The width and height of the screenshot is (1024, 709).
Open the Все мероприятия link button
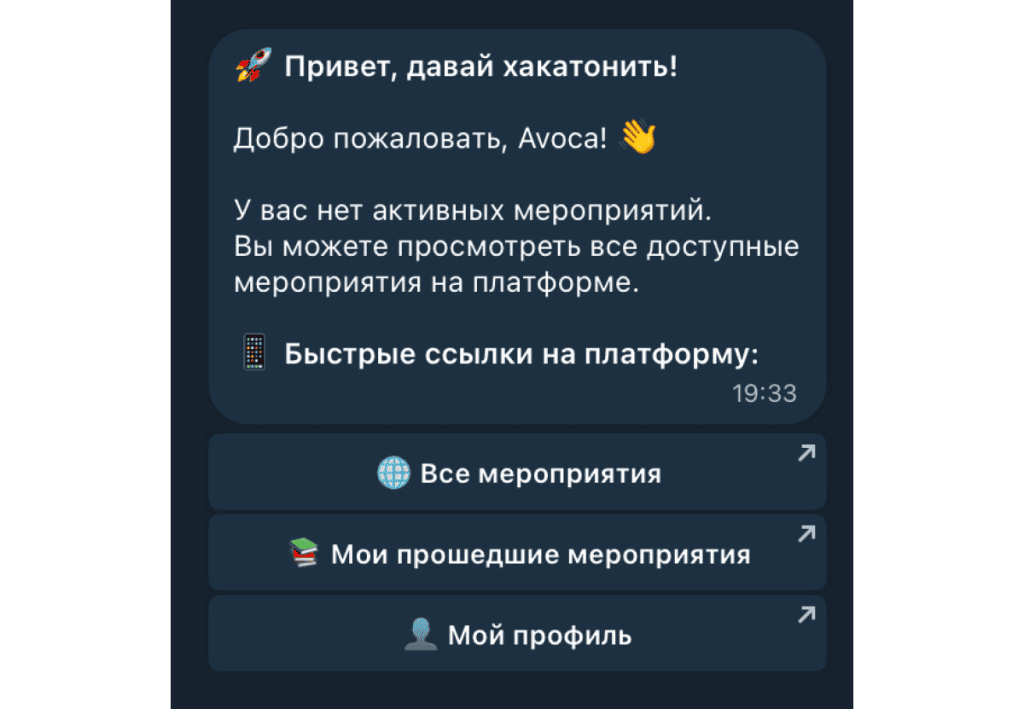[x=517, y=473]
